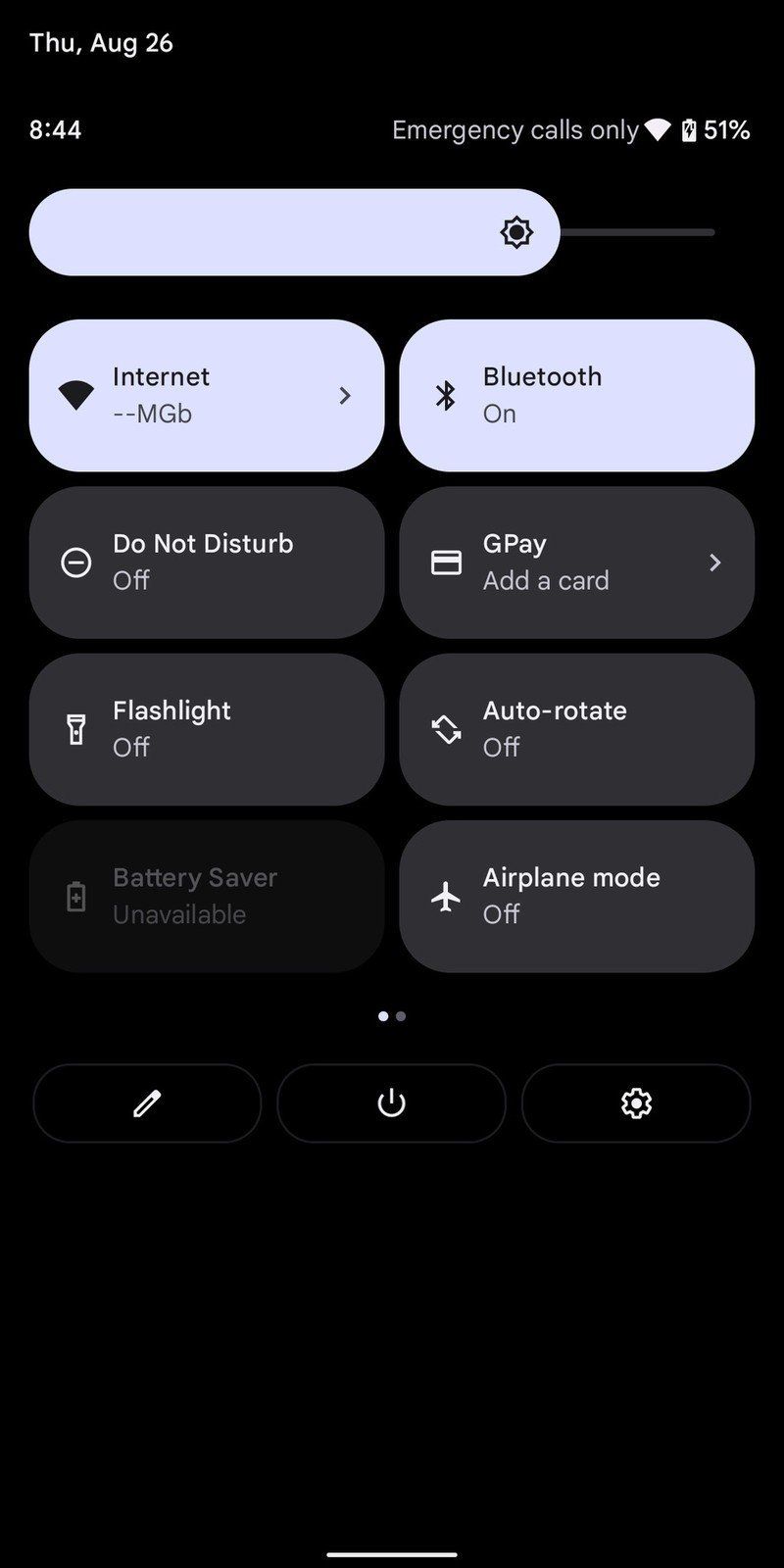Select the Do Not Disturb circle icon
Screen dimensions: 784x1568
pos(76,563)
